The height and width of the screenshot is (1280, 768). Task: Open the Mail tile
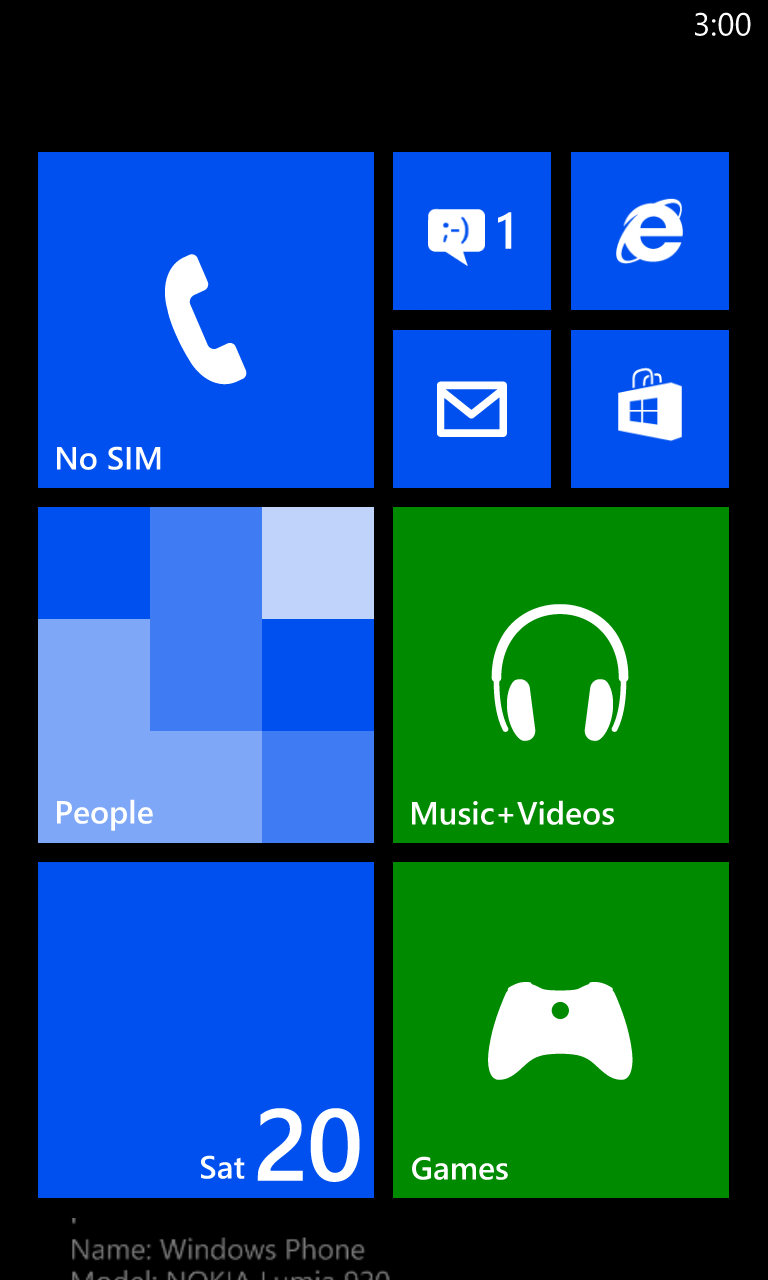point(471,409)
